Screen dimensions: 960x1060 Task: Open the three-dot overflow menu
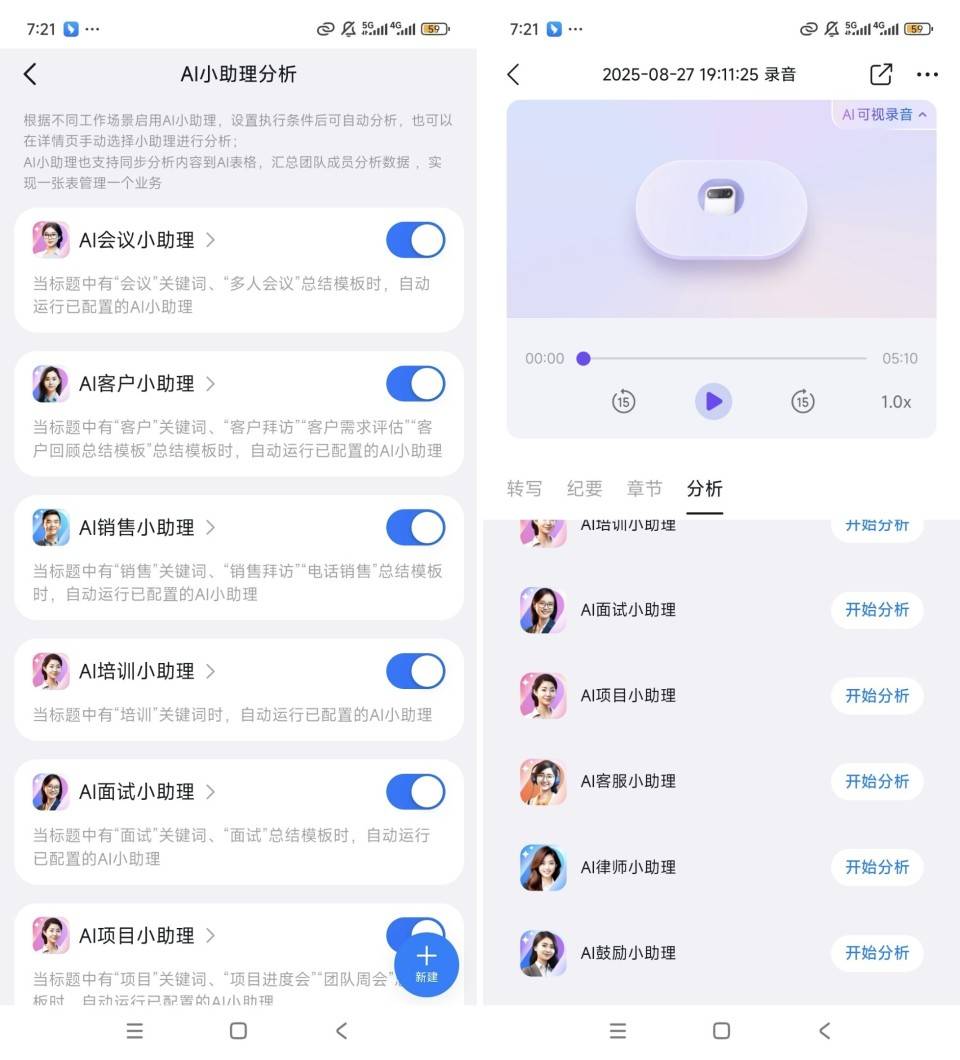point(927,74)
